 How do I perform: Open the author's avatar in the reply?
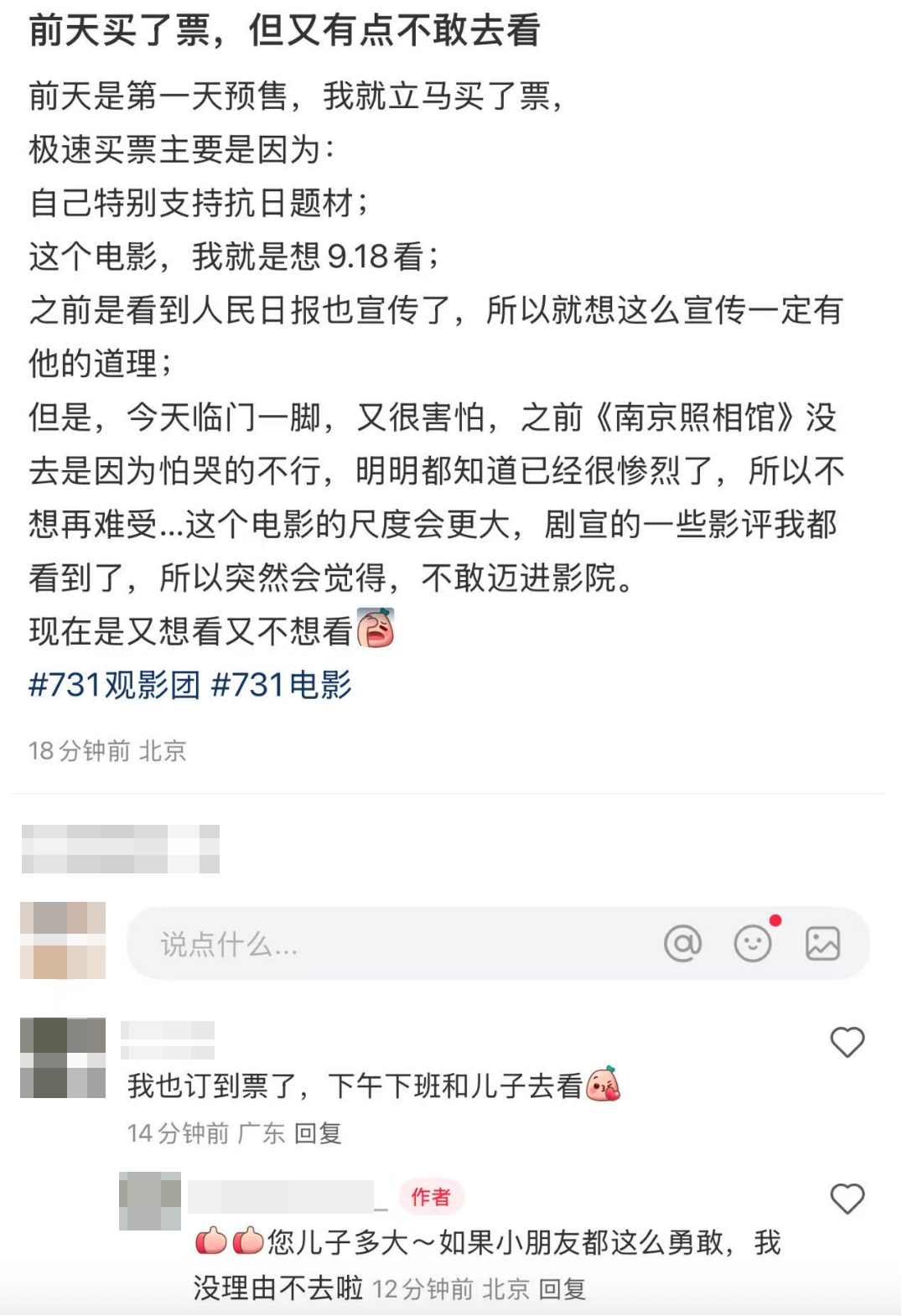click(150, 1200)
